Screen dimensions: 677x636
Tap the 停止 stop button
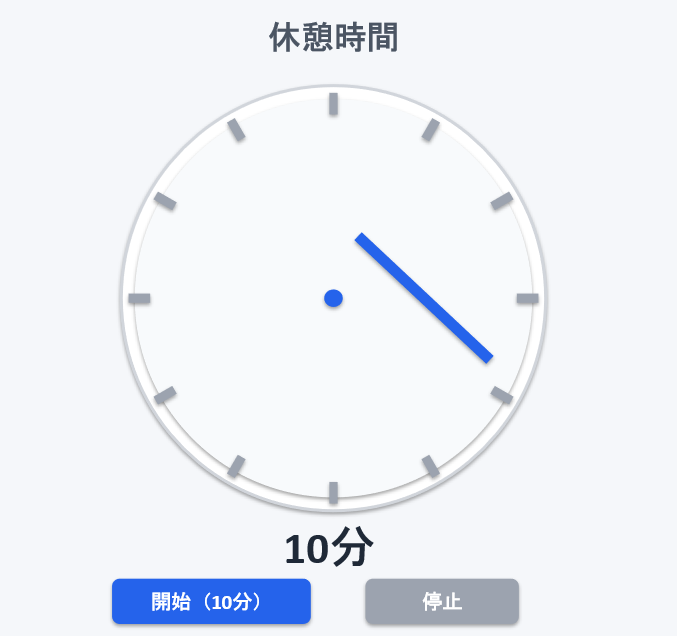[442, 601]
